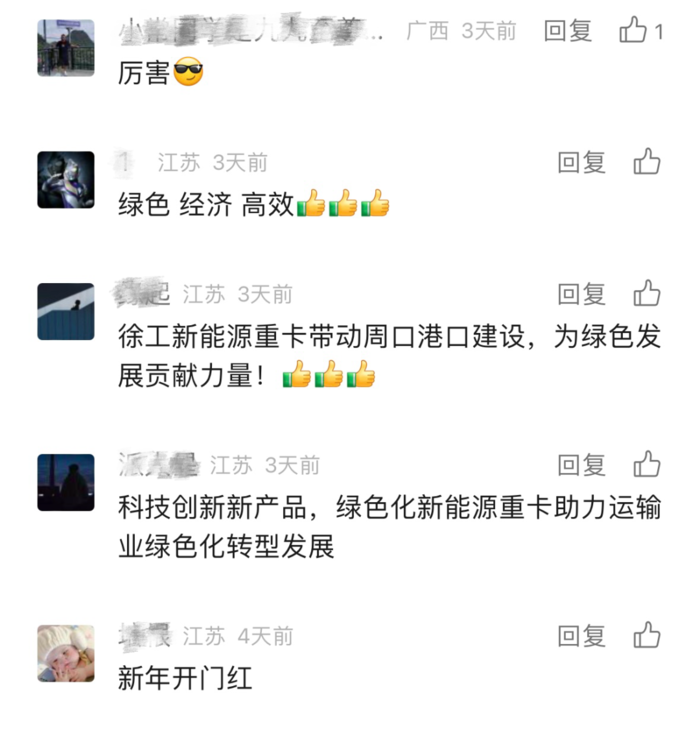Screen dimensions: 700x736
Task: Like the 绿色 经济 高效 comment
Action: point(647,162)
